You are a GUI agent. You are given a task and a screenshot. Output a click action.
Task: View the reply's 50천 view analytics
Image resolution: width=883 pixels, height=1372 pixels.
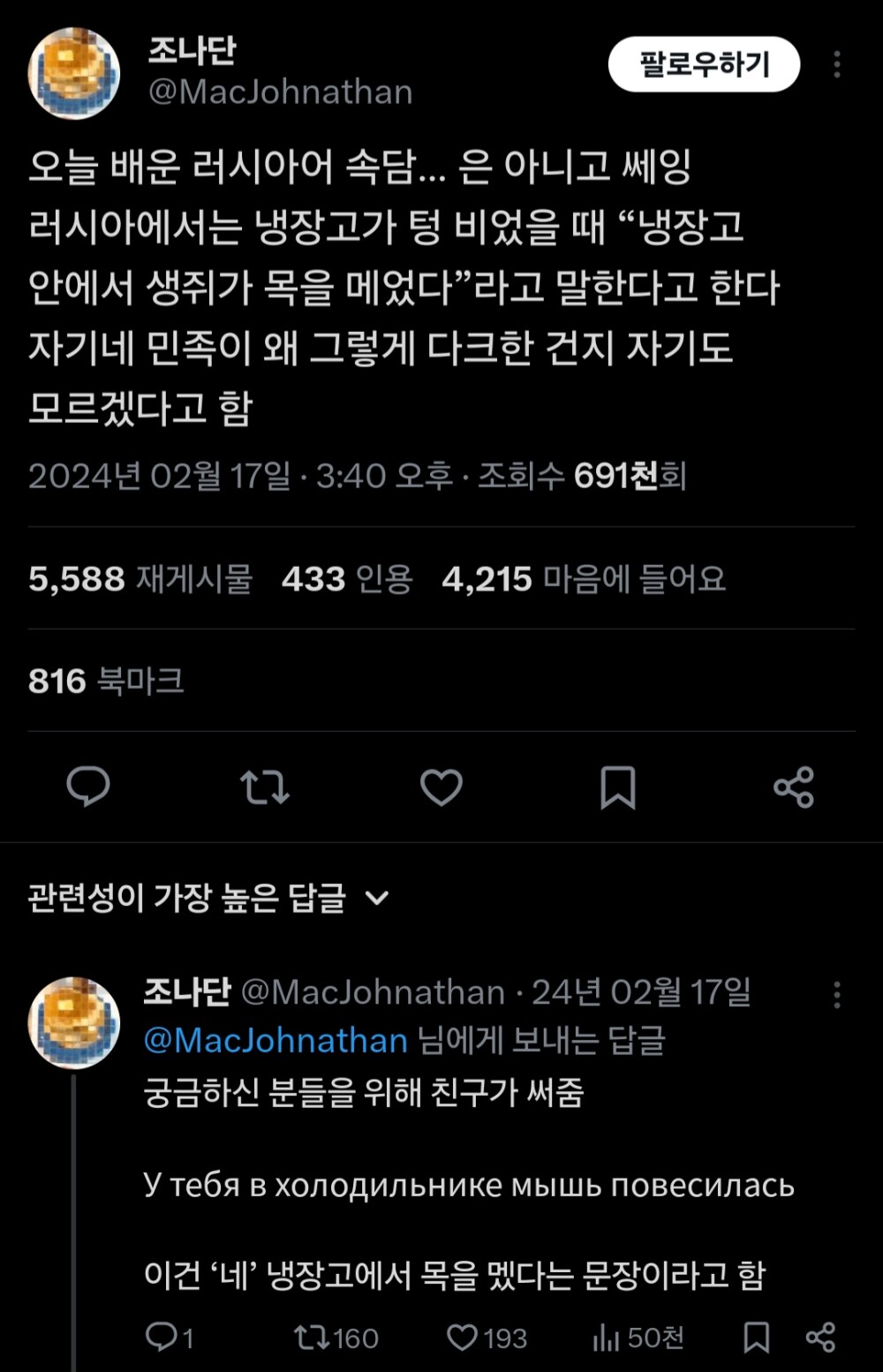tap(638, 1338)
